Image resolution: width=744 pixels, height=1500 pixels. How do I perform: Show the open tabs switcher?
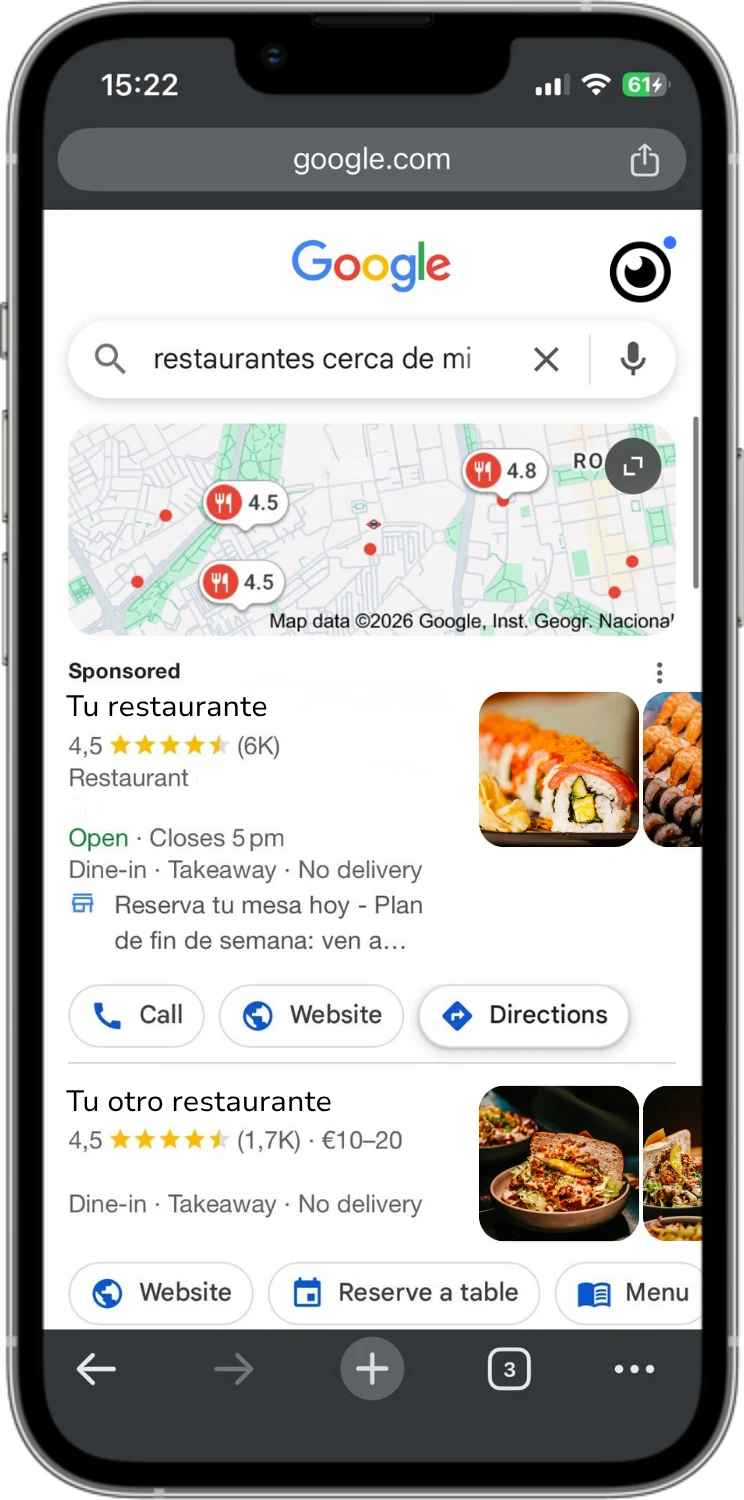pos(509,1369)
